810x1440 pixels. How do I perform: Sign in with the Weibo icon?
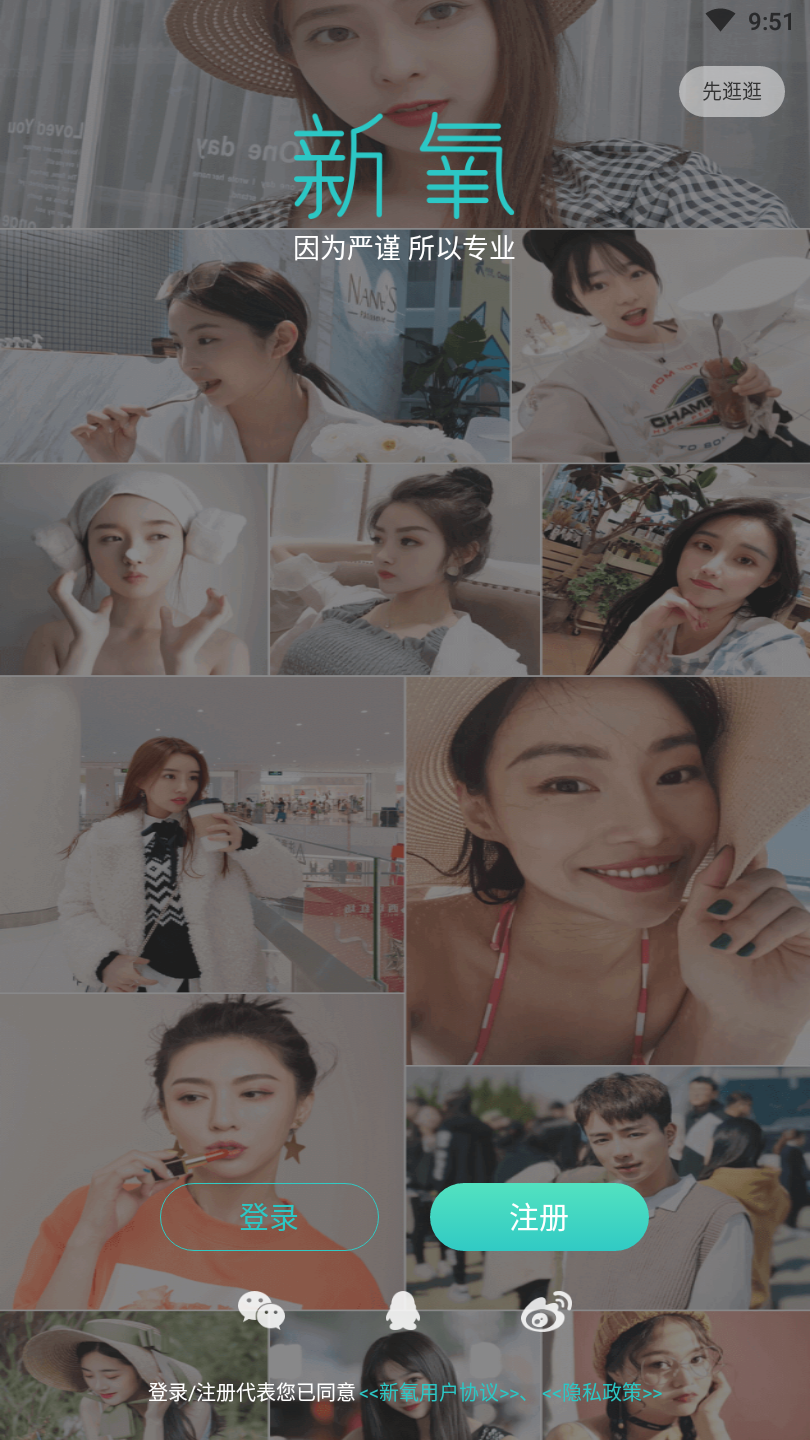pyautogui.click(x=546, y=1311)
